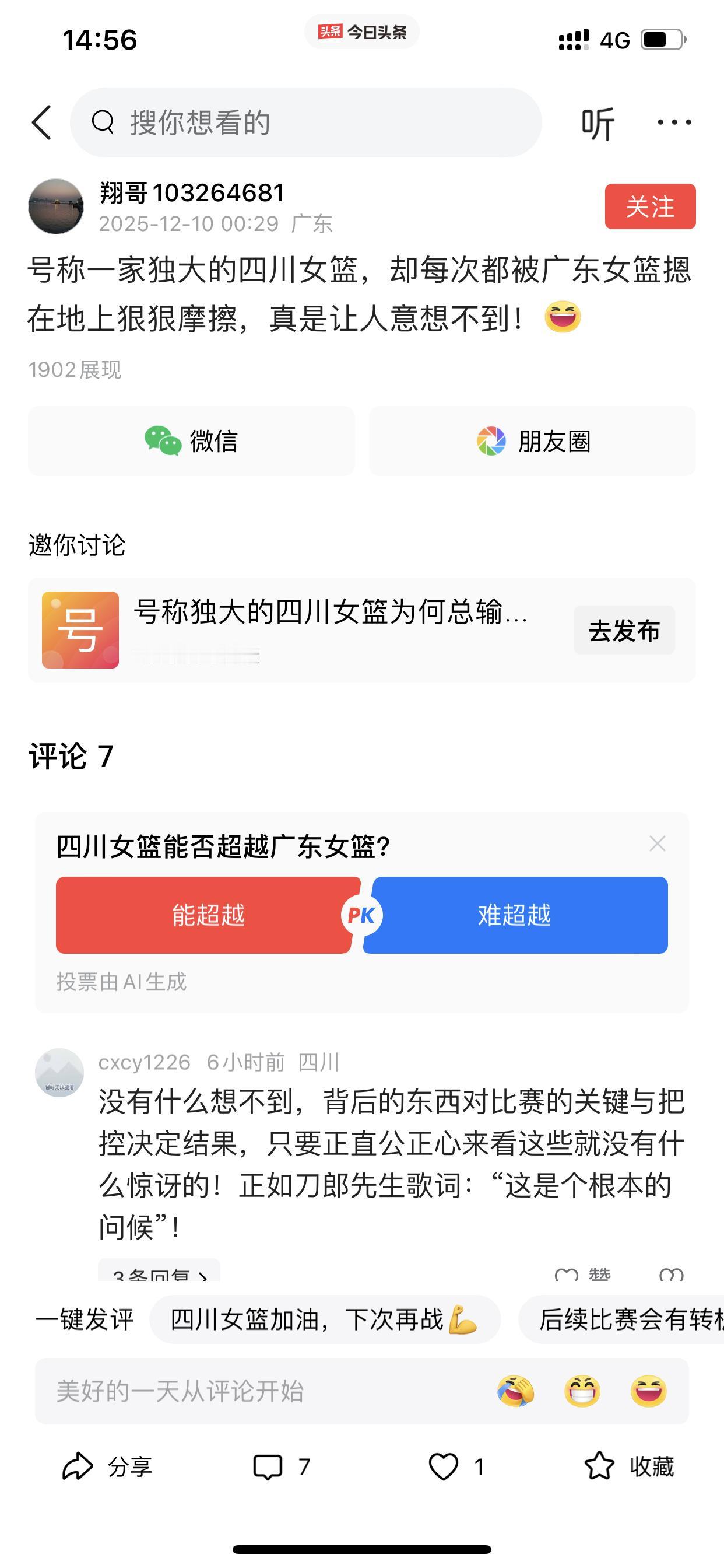Open the comments via the comment bubble icon
The height and width of the screenshot is (1568, 724).
[277, 1467]
